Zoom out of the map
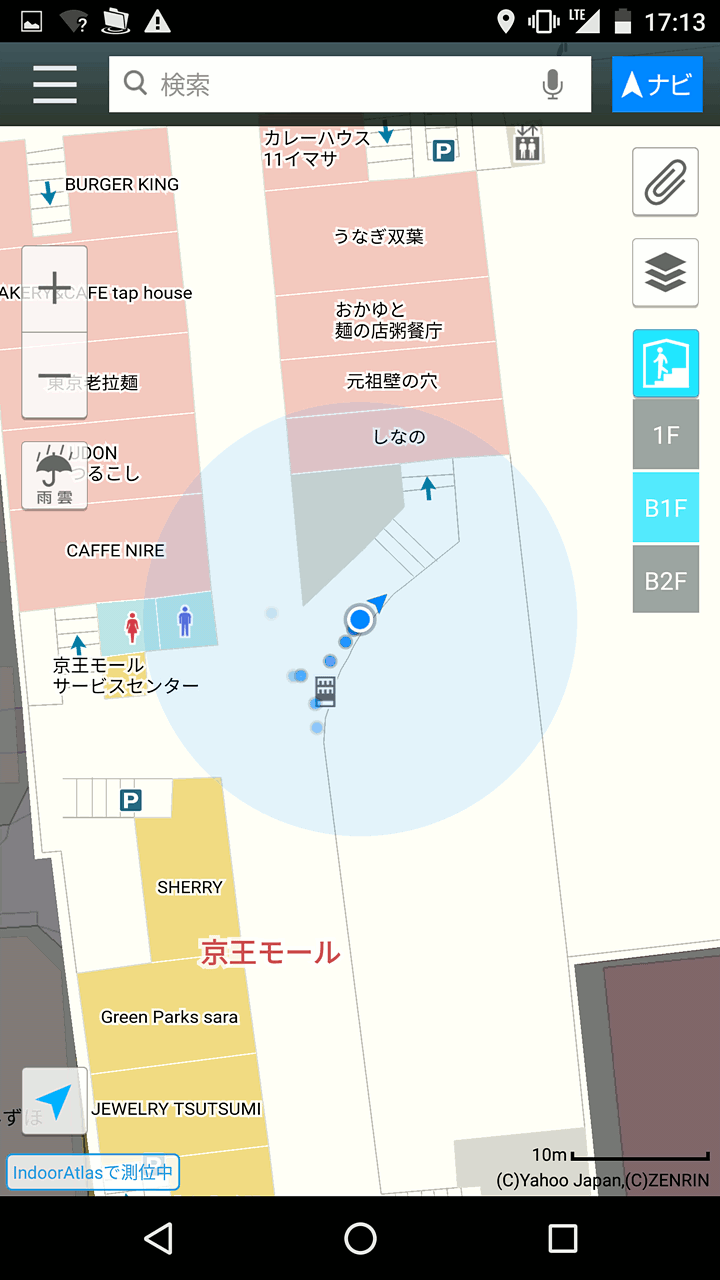Viewport: 720px width, 1280px height. (x=55, y=377)
